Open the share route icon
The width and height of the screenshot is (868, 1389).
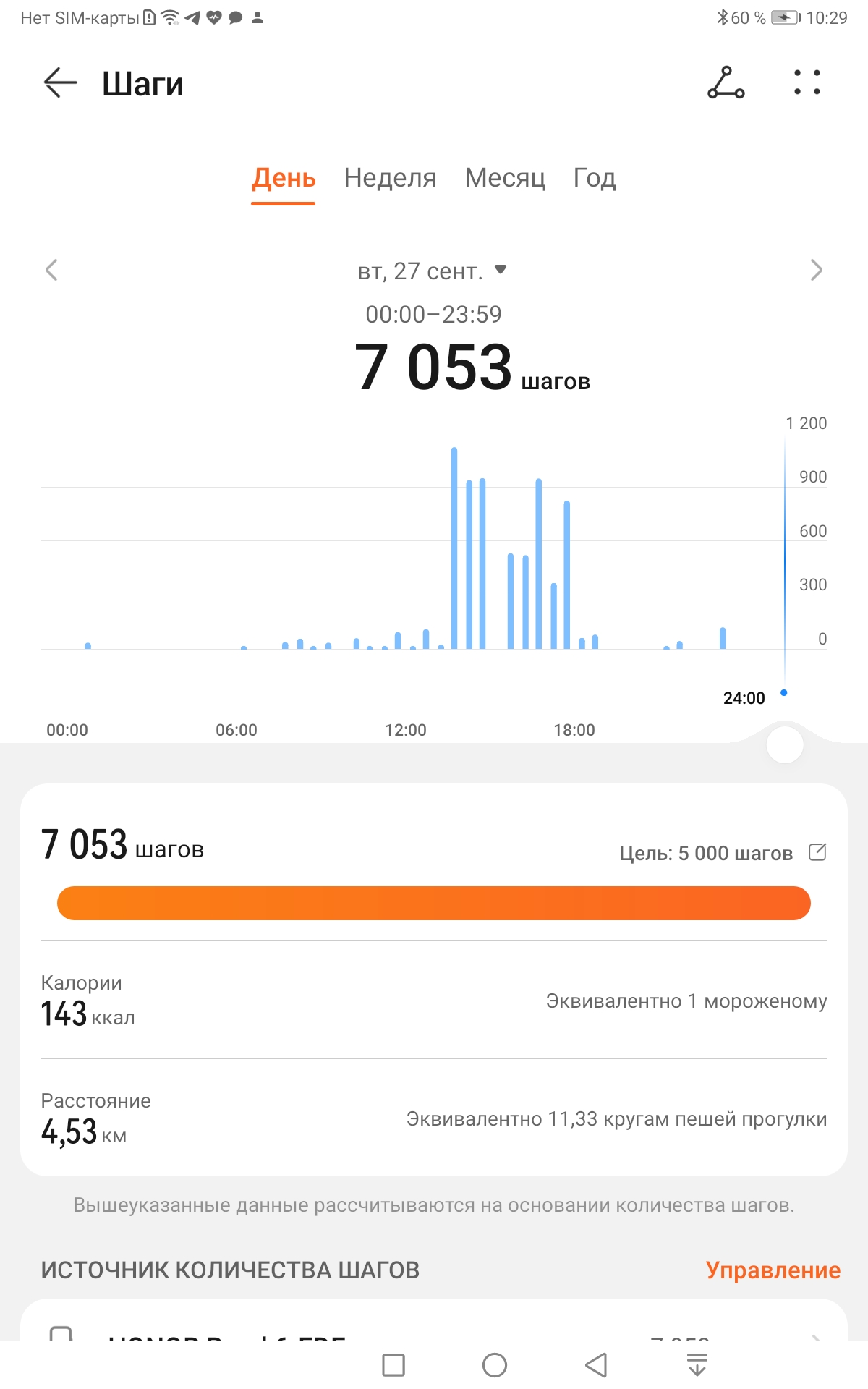(x=726, y=82)
